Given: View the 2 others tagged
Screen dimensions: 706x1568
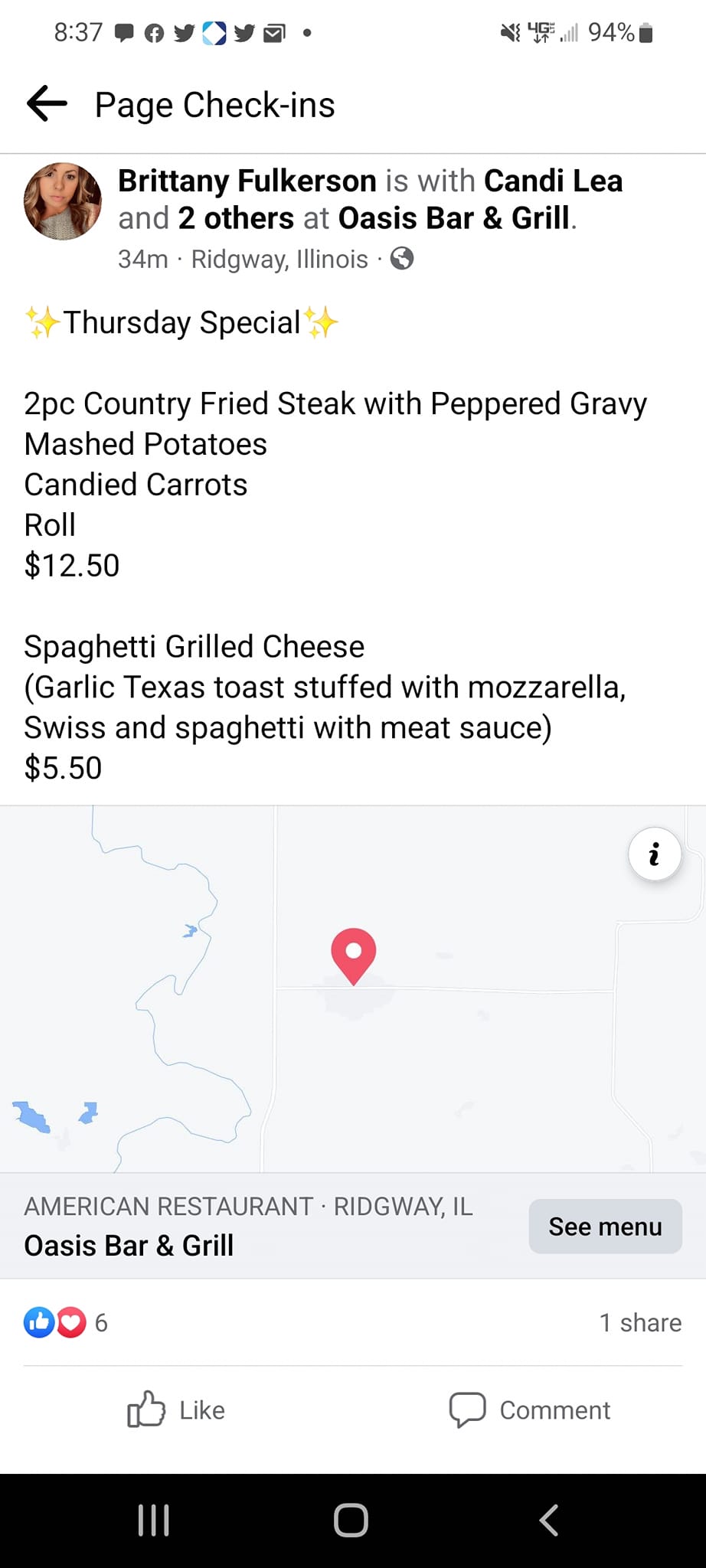Looking at the screenshot, I should pos(236,219).
